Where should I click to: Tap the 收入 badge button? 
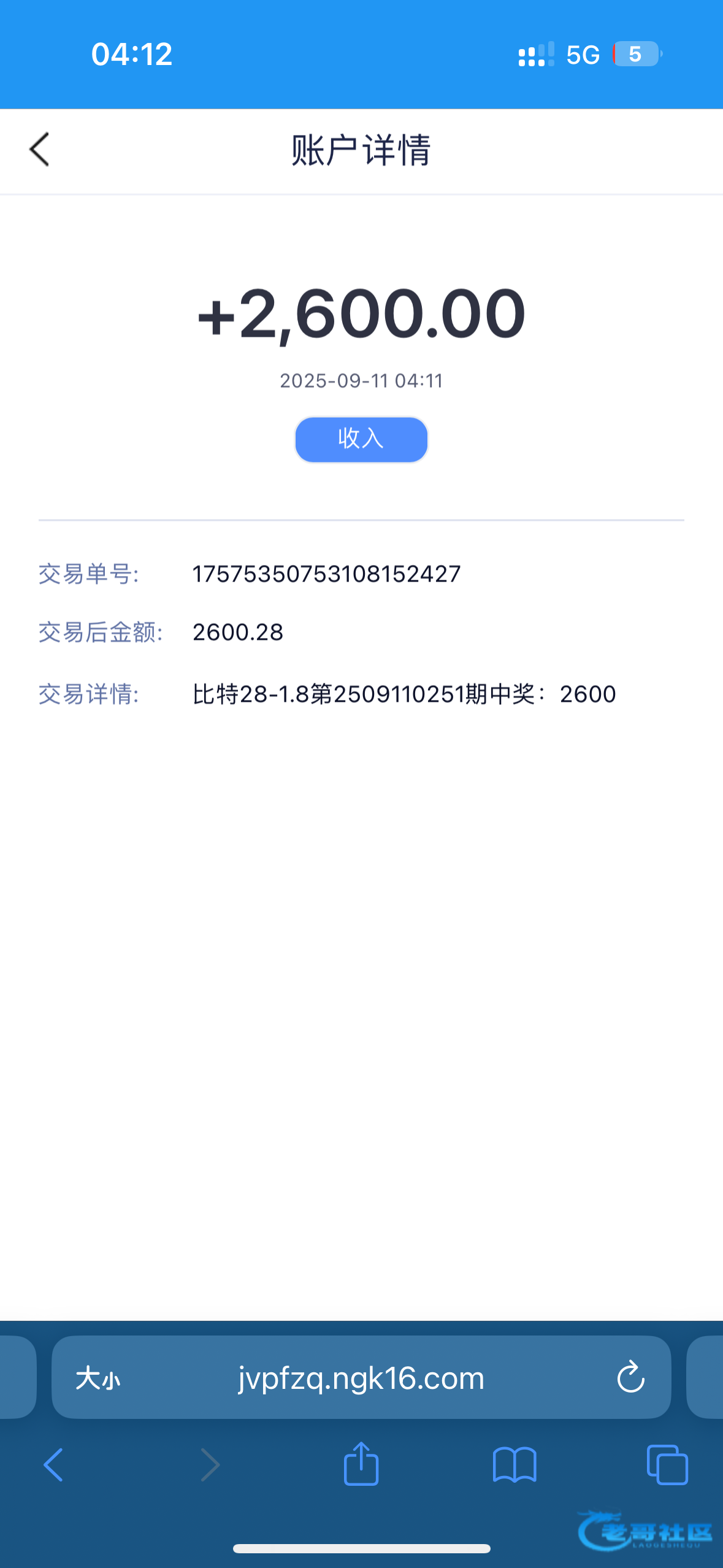click(x=361, y=439)
